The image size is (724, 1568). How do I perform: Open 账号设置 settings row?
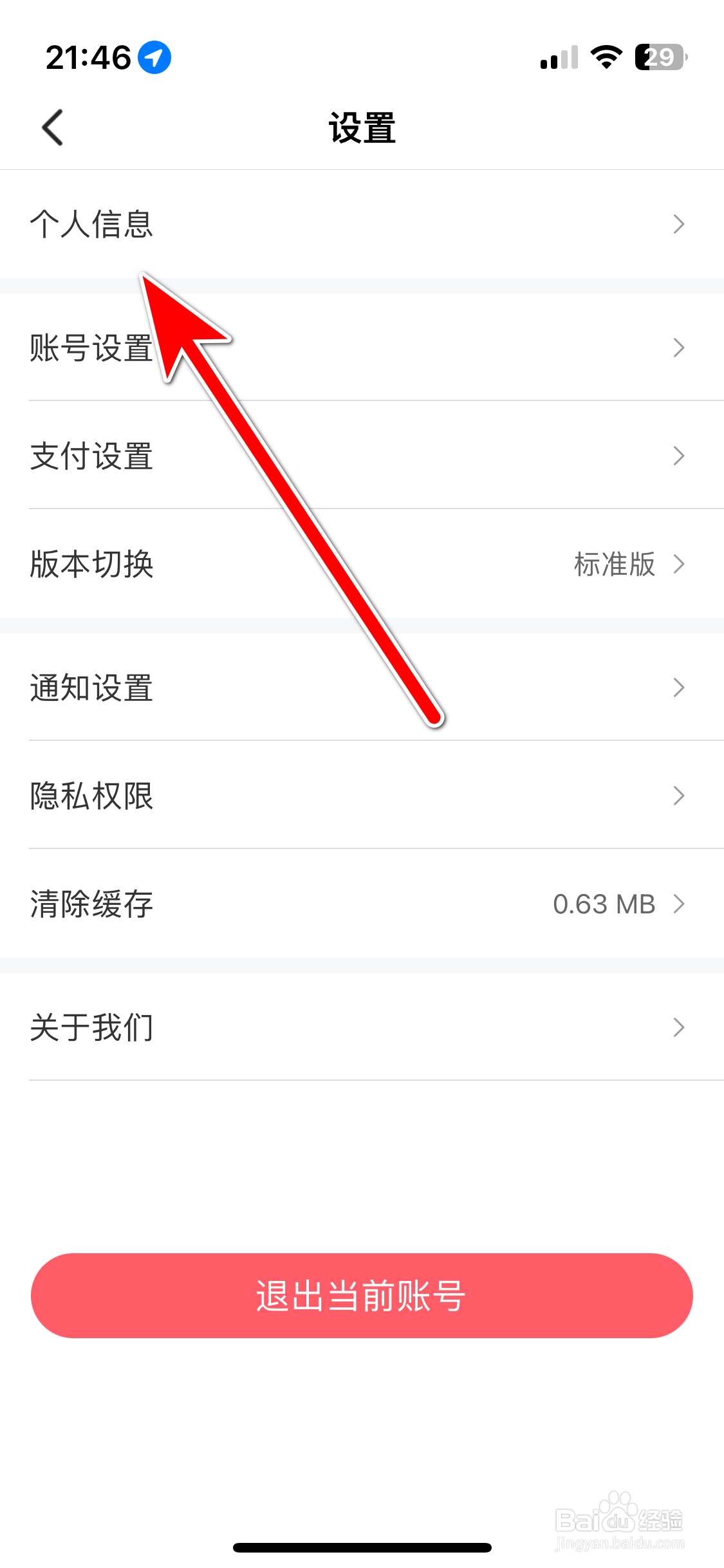362,348
